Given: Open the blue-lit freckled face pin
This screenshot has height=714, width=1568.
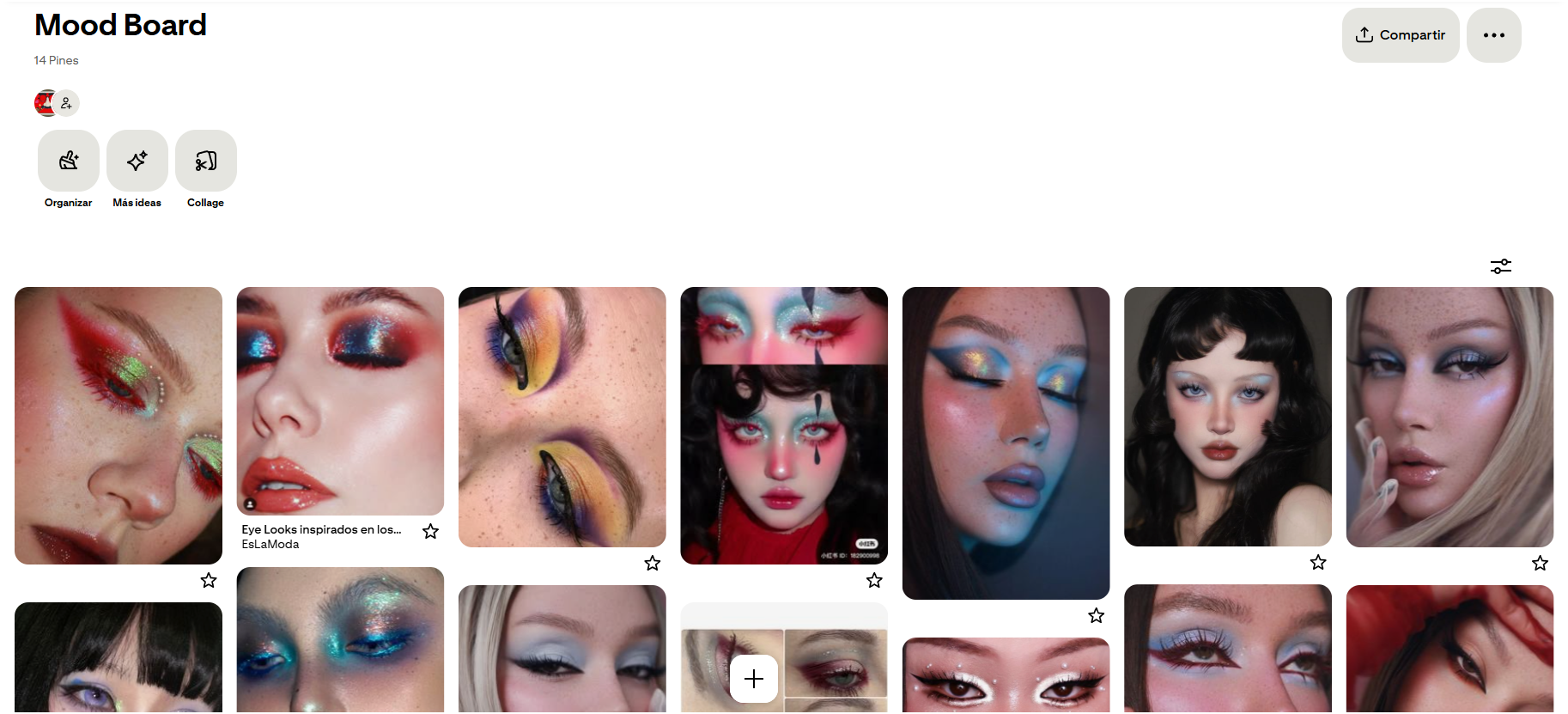Looking at the screenshot, I should 1006,442.
